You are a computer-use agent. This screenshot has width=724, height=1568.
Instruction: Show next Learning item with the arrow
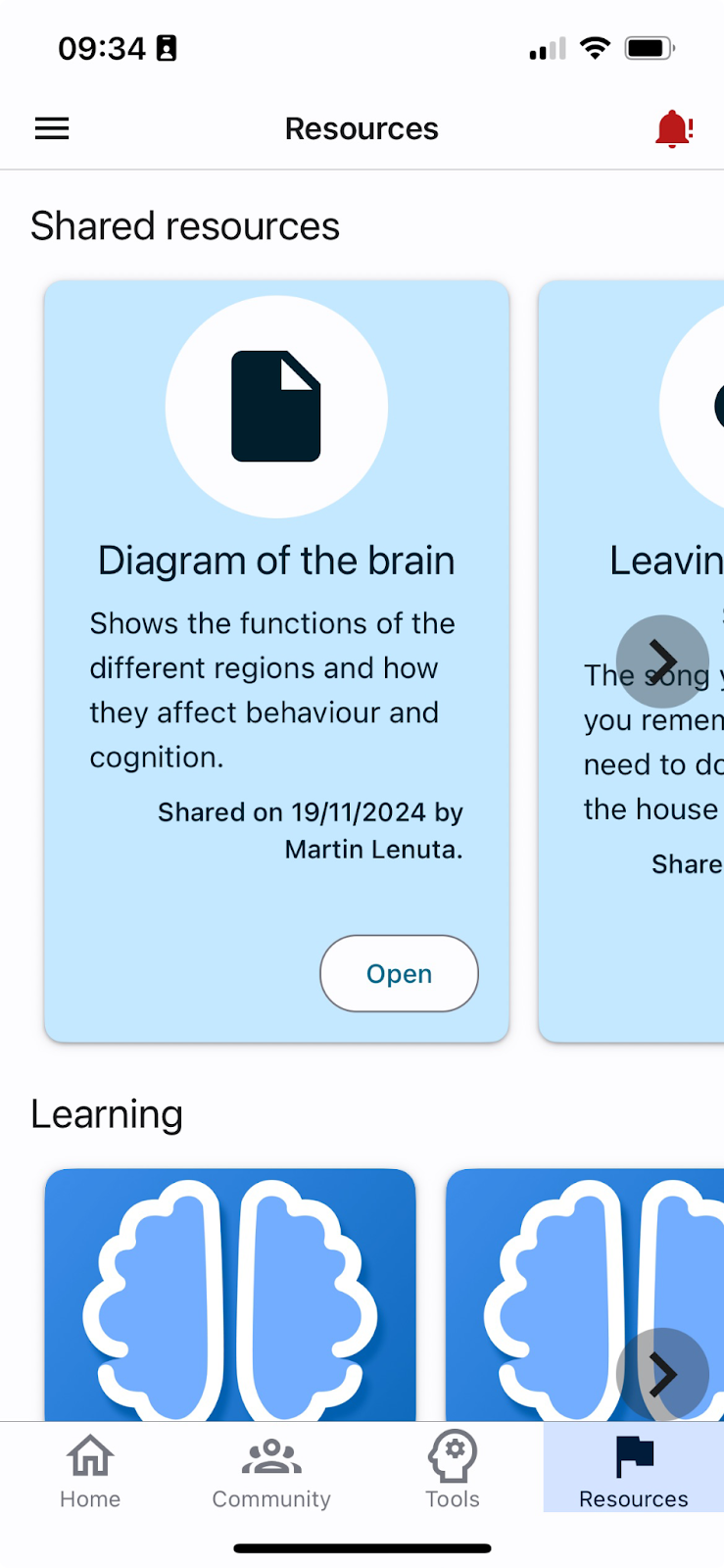(662, 1374)
